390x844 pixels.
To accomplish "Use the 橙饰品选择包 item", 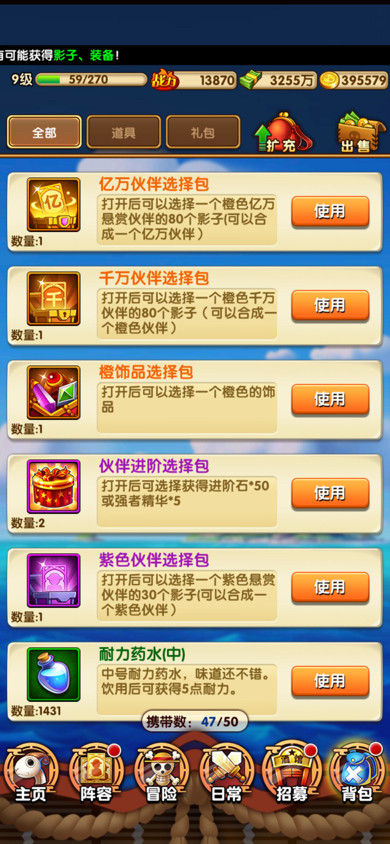I will (330, 399).
